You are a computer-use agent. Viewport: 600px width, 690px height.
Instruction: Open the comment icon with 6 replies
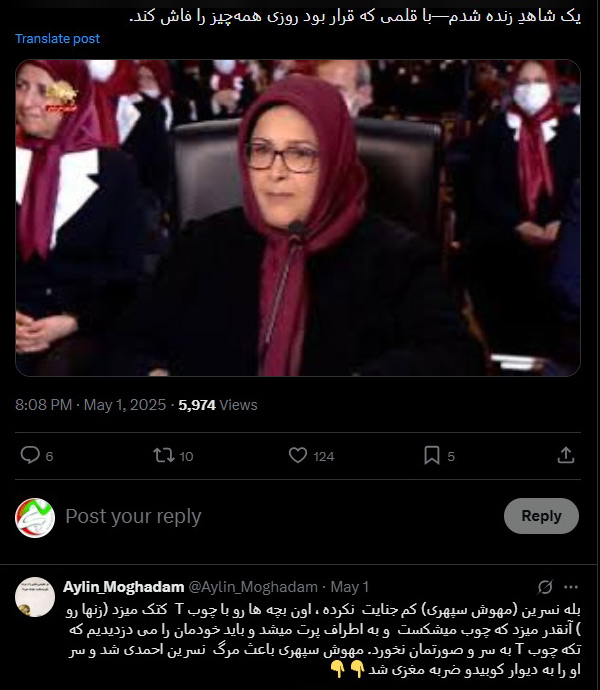pyautogui.click(x=31, y=455)
